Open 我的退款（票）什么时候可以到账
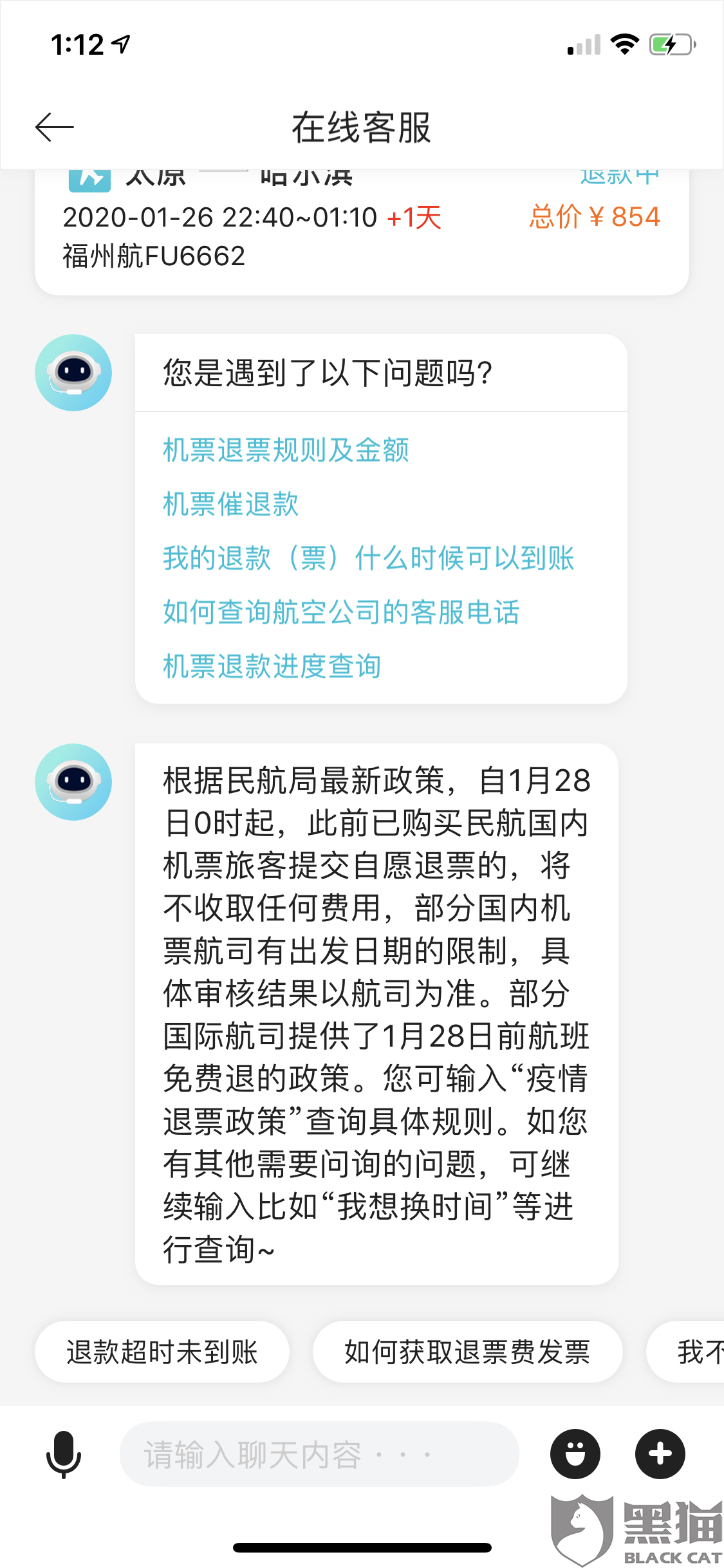The image size is (724, 1568). (x=368, y=558)
